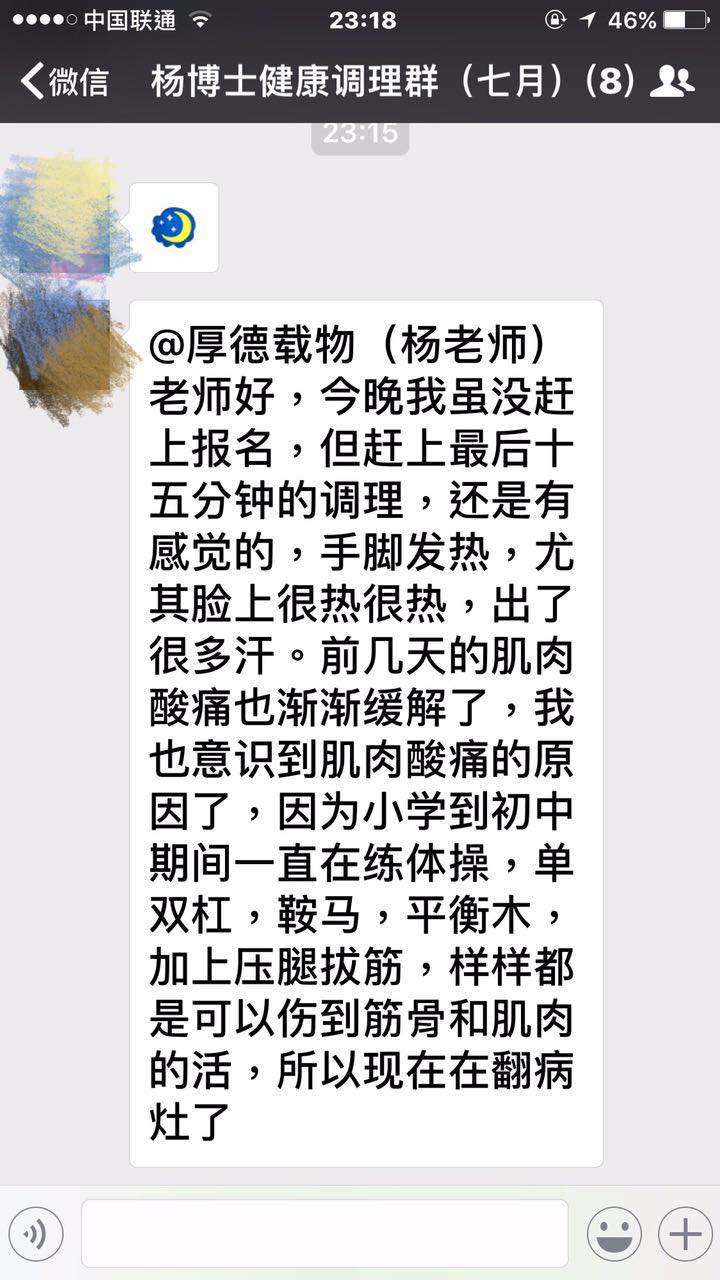This screenshot has height=1280, width=720.
Task: Switch to voice message input
Action: point(37,1234)
